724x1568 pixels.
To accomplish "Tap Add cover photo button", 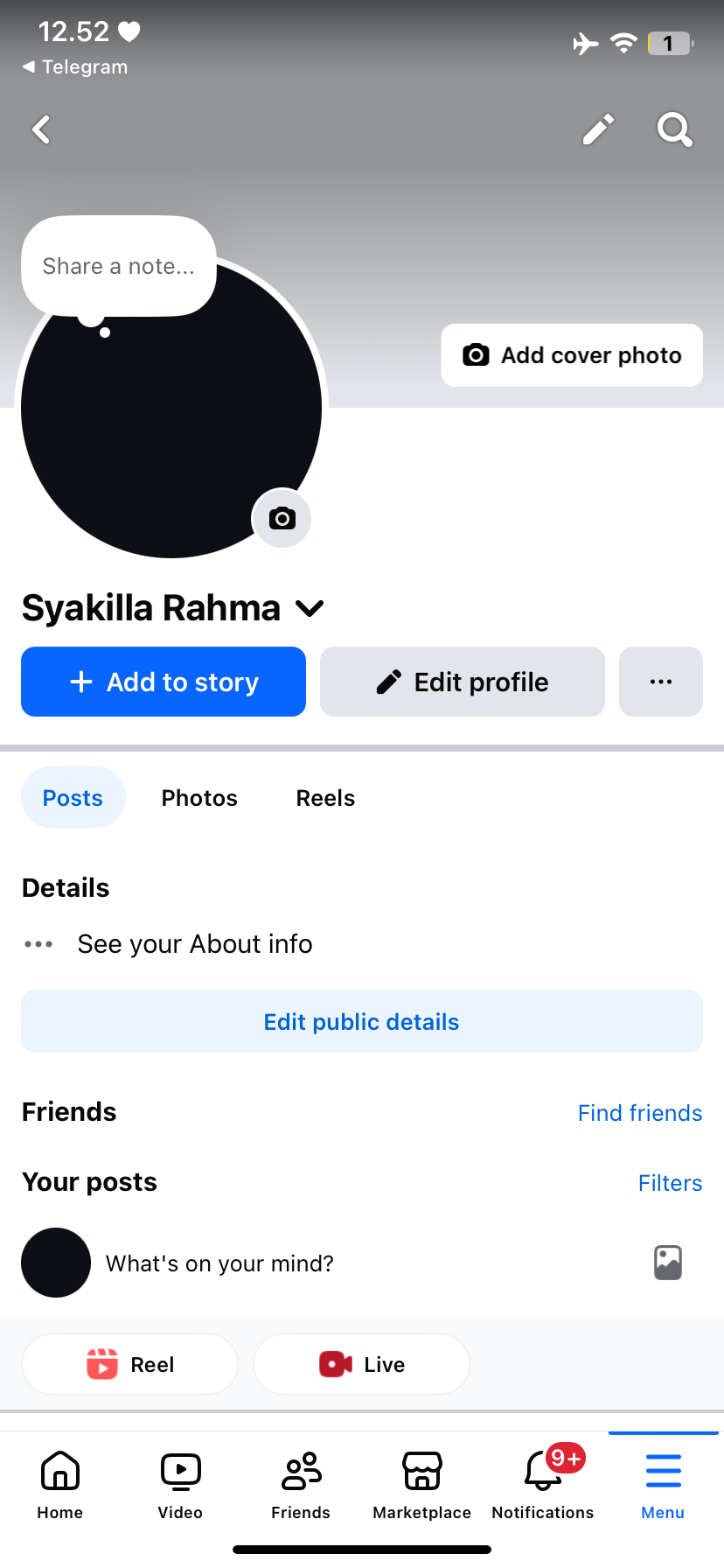I will pos(572,355).
